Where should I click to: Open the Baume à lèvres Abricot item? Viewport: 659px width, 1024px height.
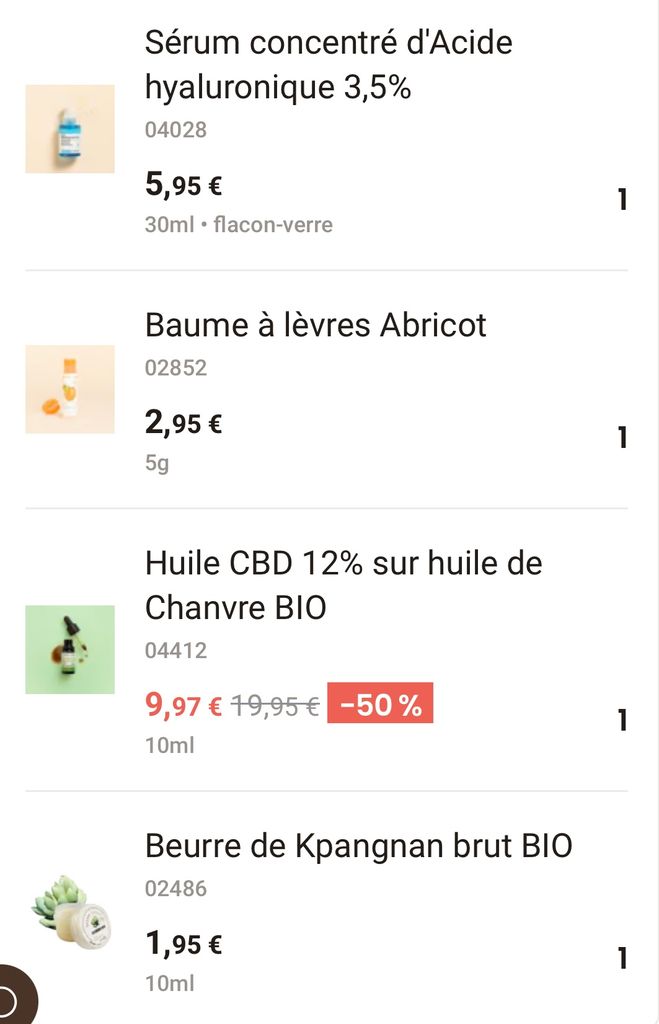316,326
